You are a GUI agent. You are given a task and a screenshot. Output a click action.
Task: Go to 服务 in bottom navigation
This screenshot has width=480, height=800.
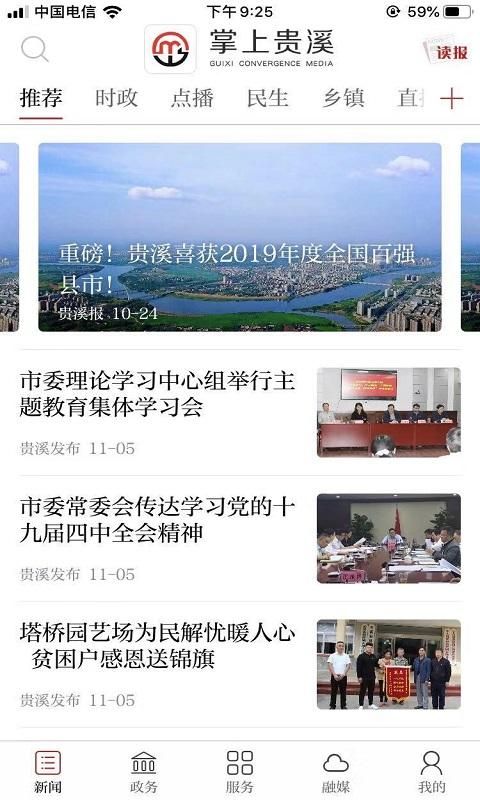click(x=240, y=772)
